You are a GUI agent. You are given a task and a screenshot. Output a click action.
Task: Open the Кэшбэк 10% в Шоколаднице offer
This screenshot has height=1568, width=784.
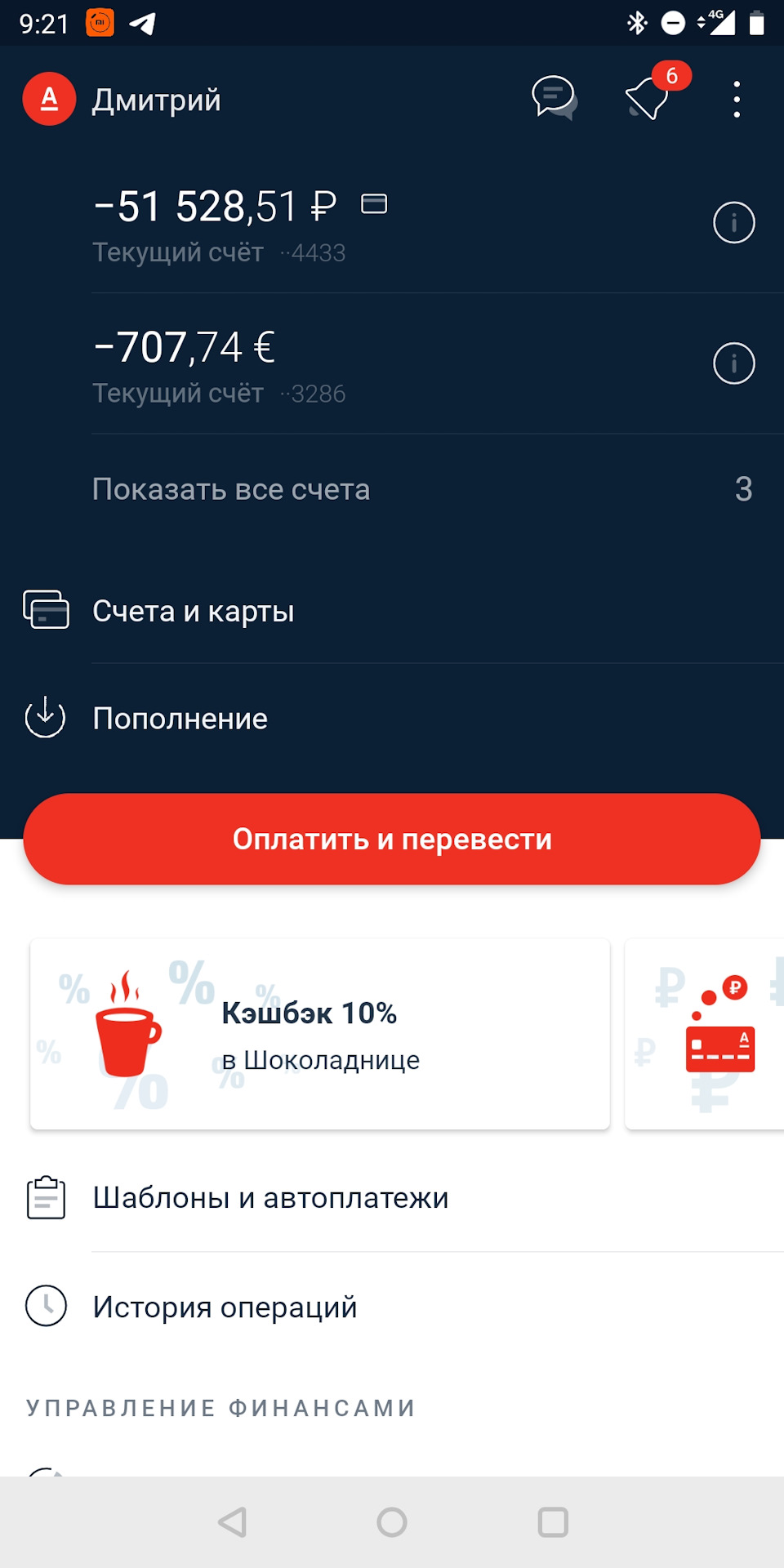point(320,1035)
